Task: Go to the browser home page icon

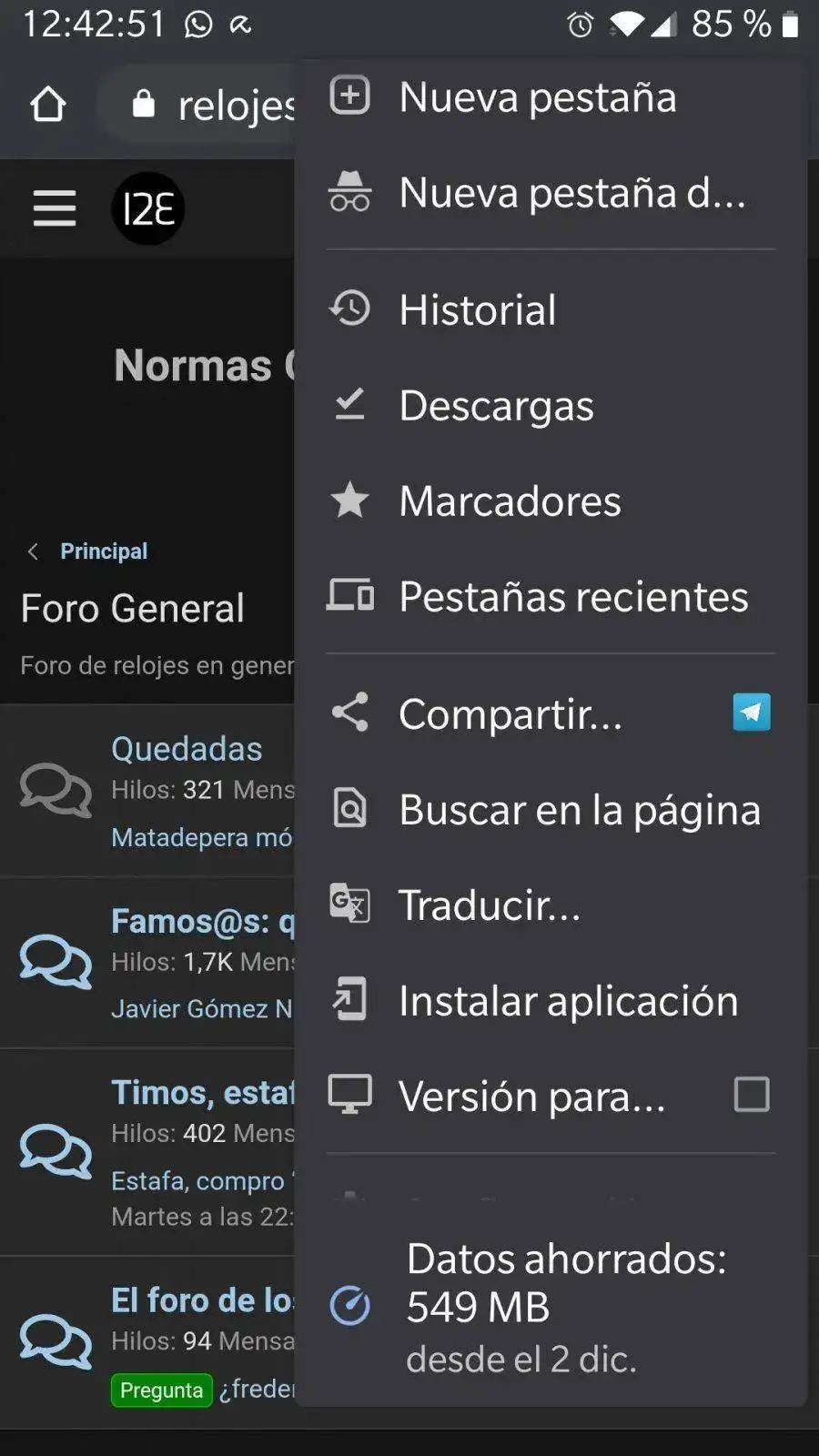Action: click(x=48, y=105)
